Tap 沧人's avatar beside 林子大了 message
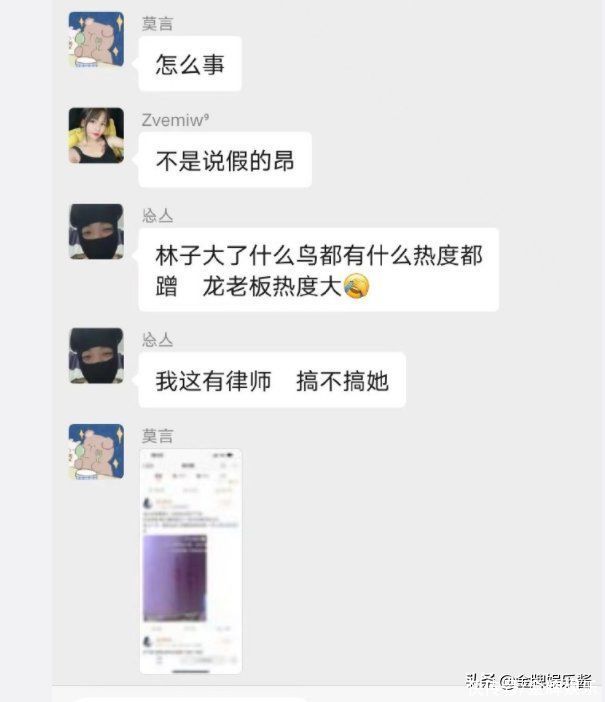This screenshot has width=605, height=702. pyautogui.click(x=96, y=232)
